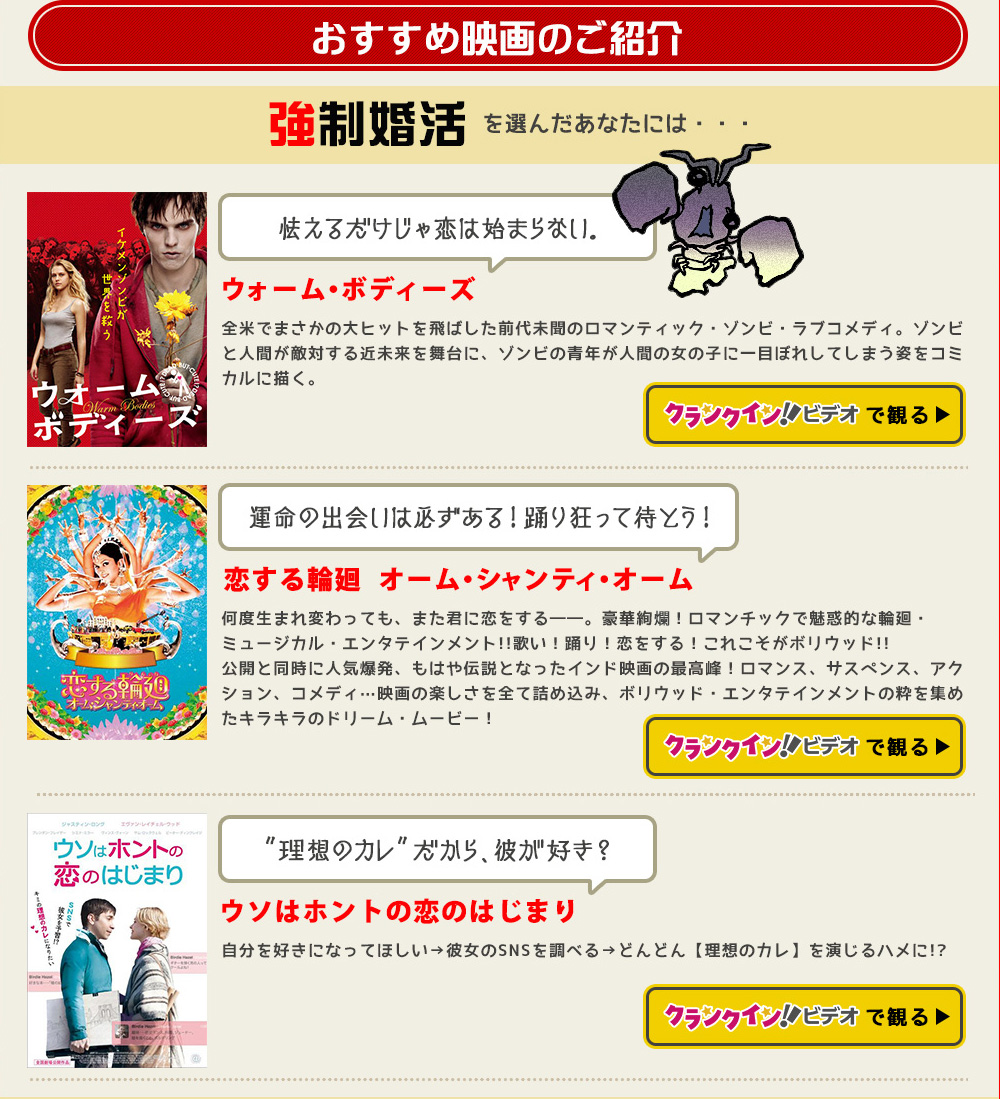
Task: Open the ウォーム・ボディーズ movie poster
Action: pos(117,319)
